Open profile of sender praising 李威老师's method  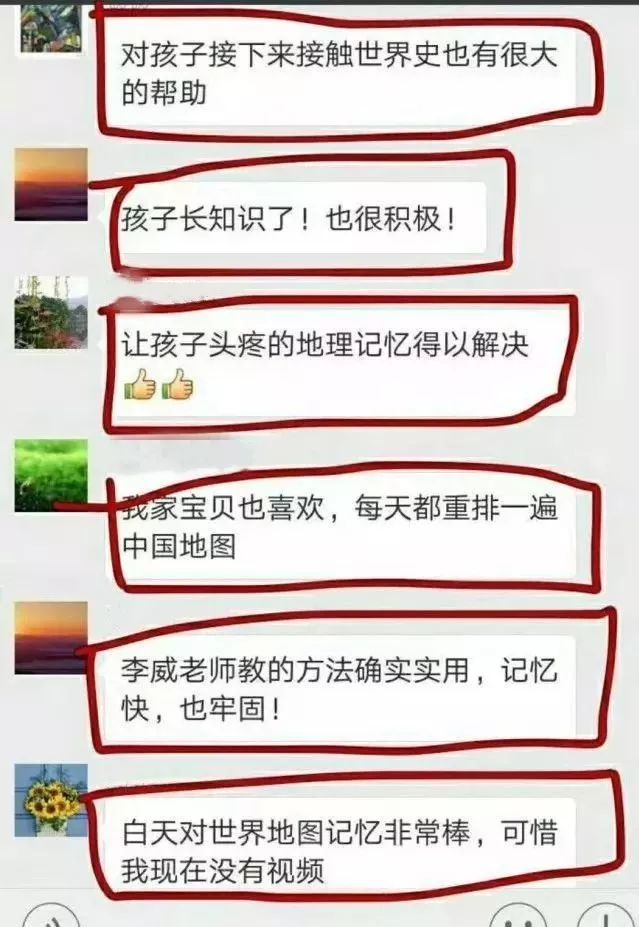(51, 638)
